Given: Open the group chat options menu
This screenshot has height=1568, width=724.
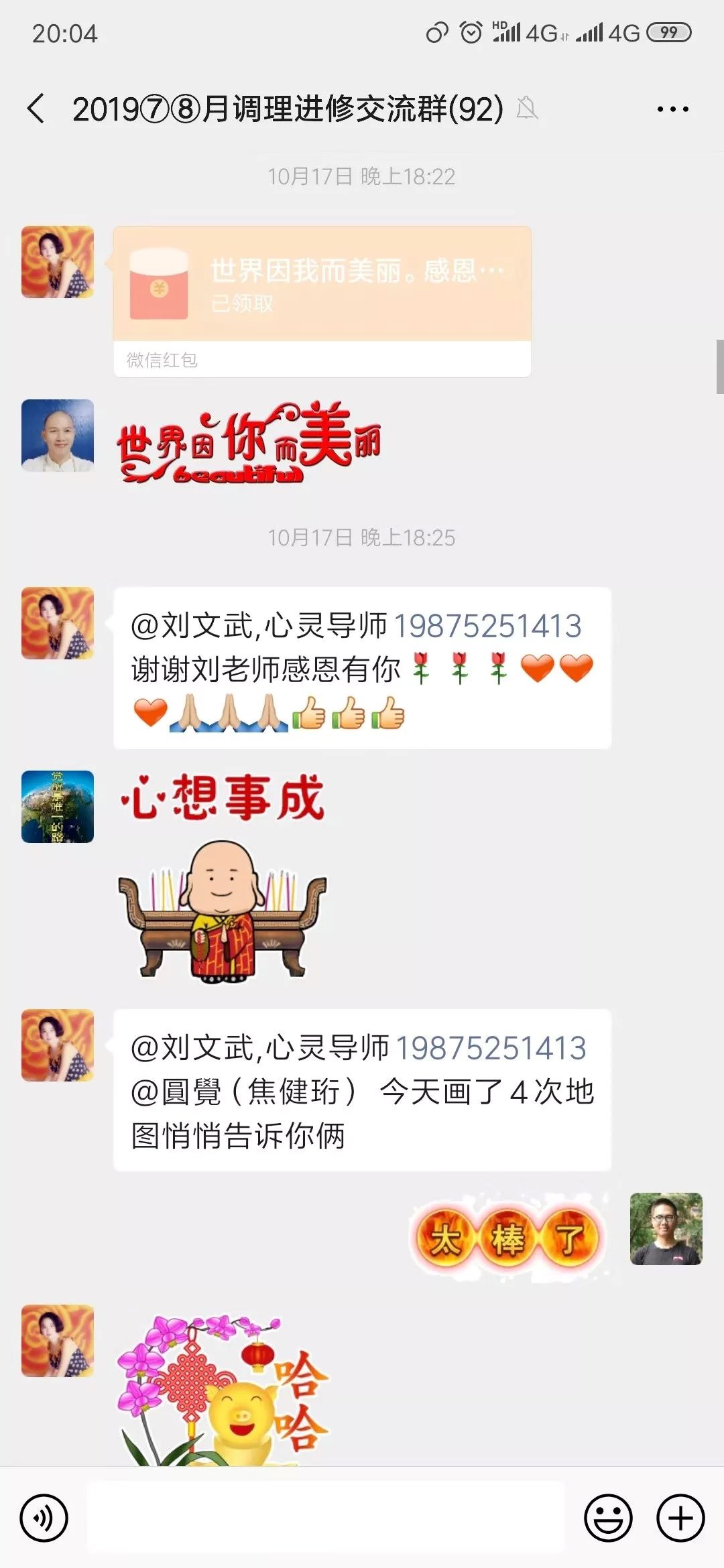Looking at the screenshot, I should tap(672, 109).
